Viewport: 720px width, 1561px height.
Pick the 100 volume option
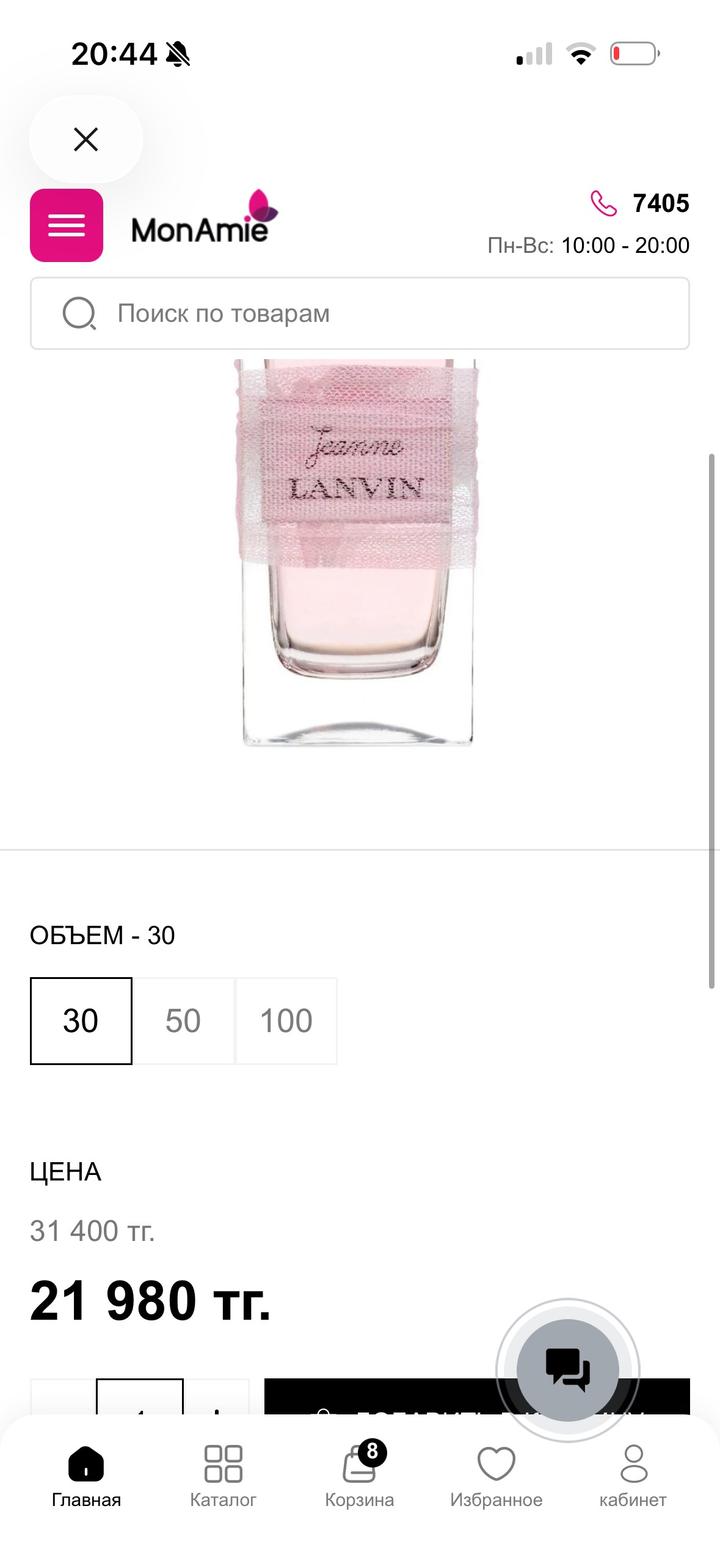pos(286,1021)
